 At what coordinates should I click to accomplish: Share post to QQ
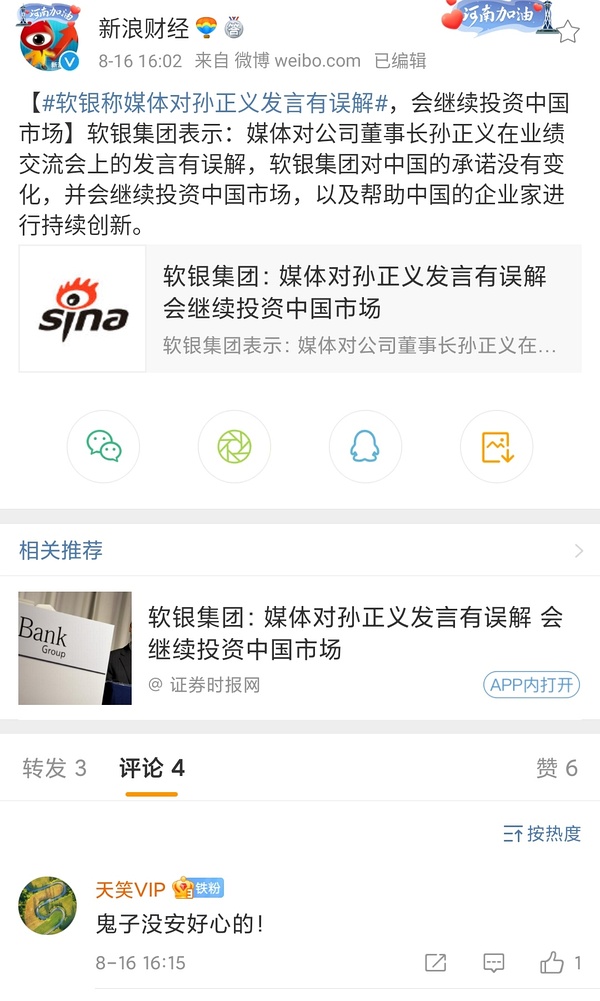tap(365, 447)
